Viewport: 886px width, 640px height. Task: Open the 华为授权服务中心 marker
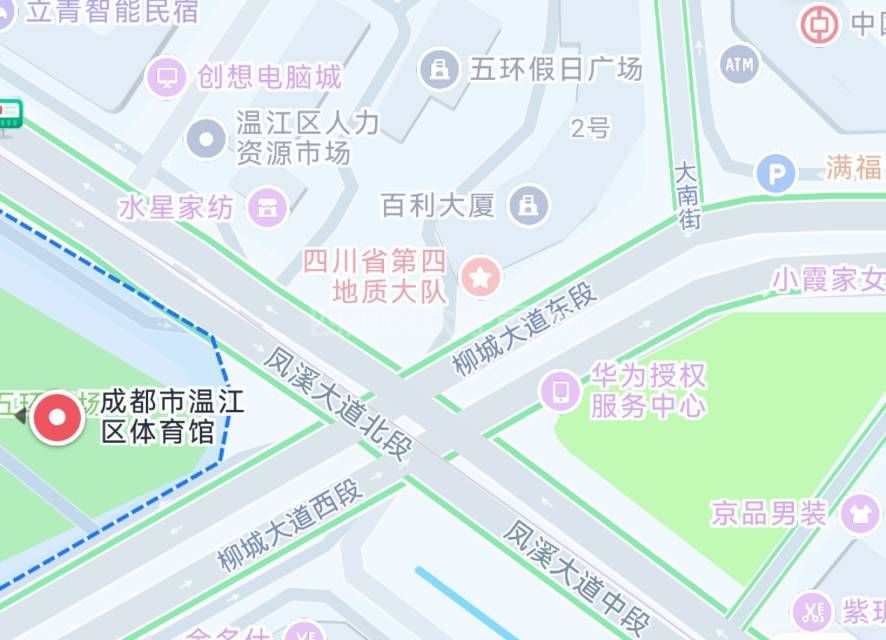point(560,390)
